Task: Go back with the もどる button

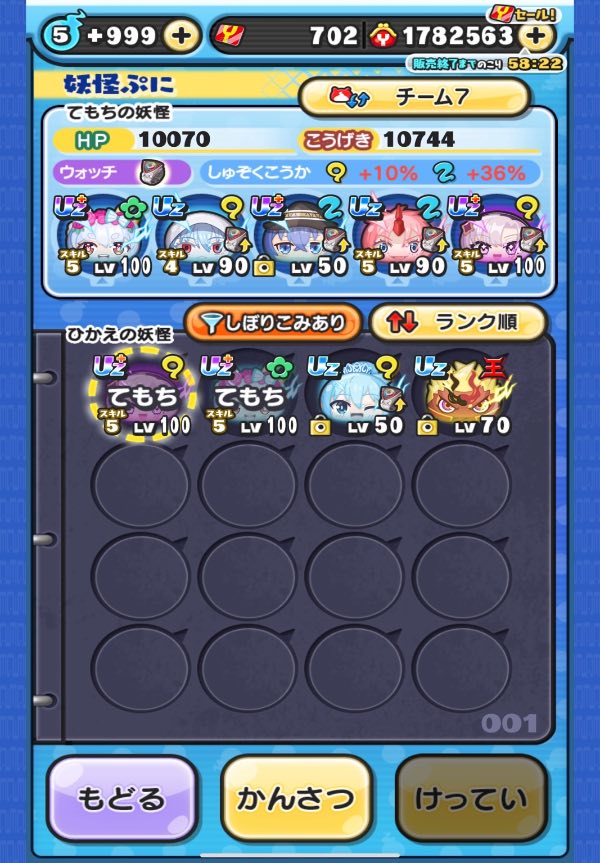Action: coord(122,798)
